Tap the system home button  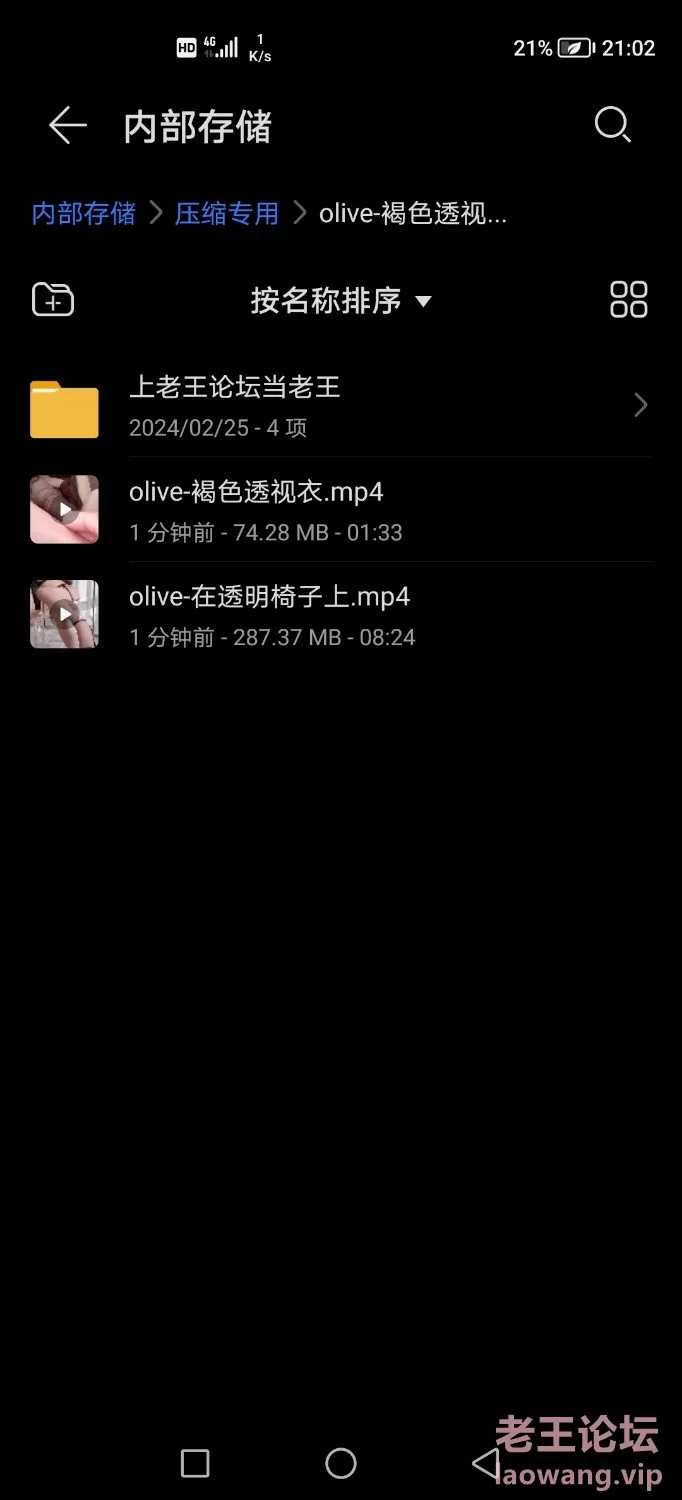click(341, 1463)
